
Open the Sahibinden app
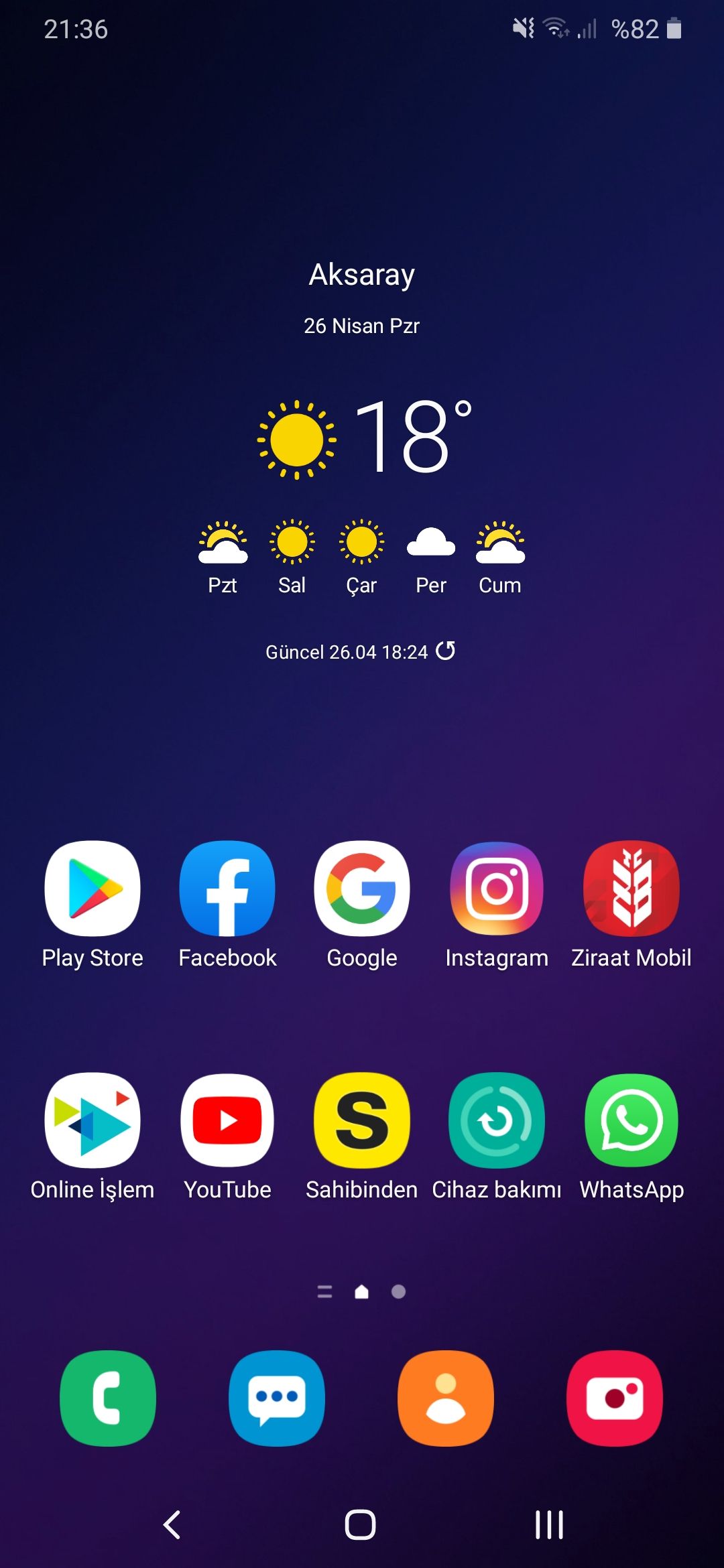(x=362, y=1120)
